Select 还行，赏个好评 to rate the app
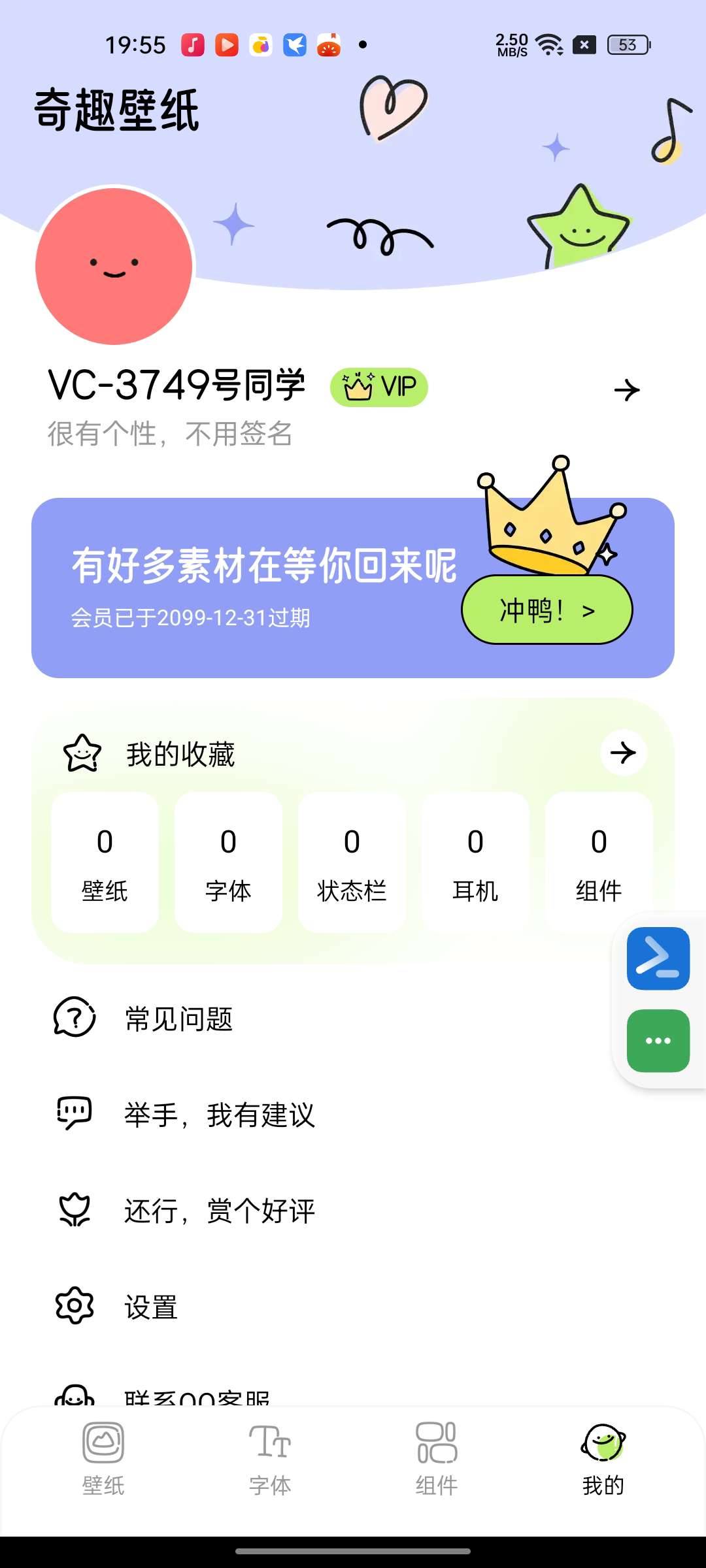The image size is (706, 1568). (x=219, y=1211)
